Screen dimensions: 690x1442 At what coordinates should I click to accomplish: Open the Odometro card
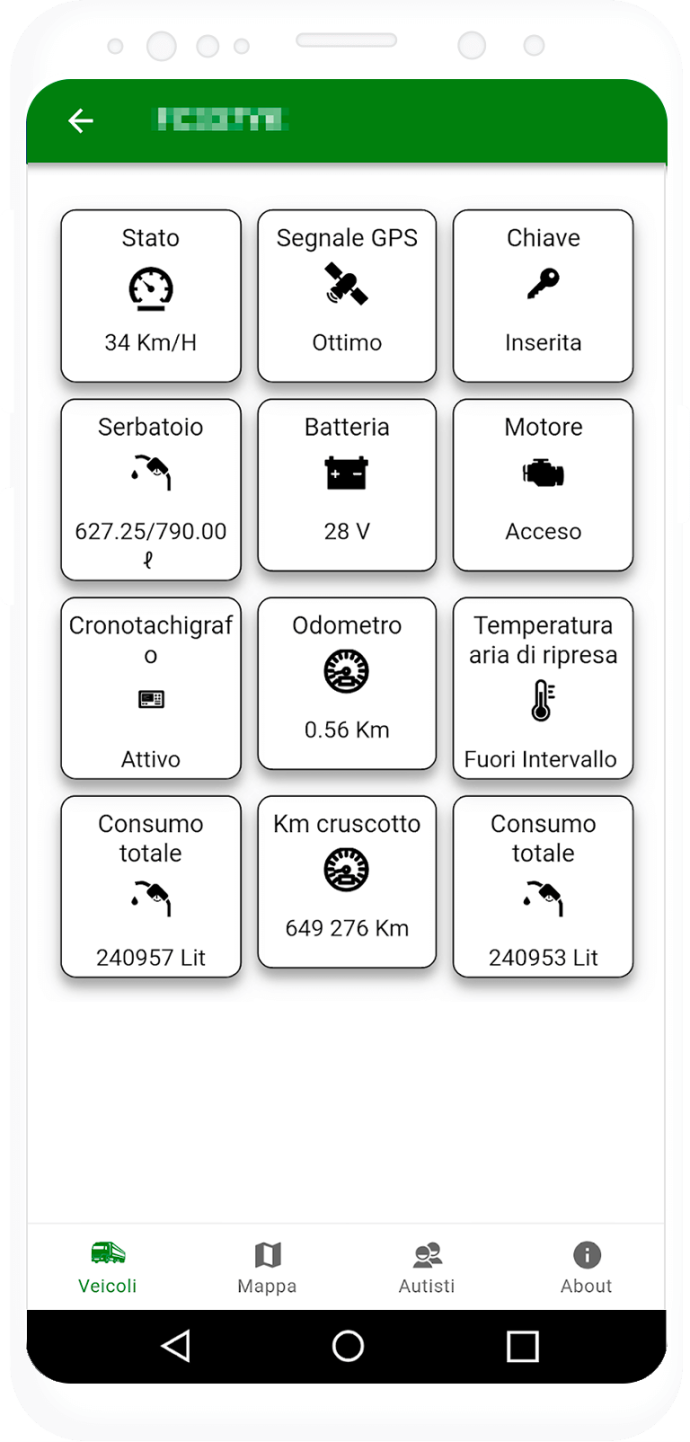point(347,683)
